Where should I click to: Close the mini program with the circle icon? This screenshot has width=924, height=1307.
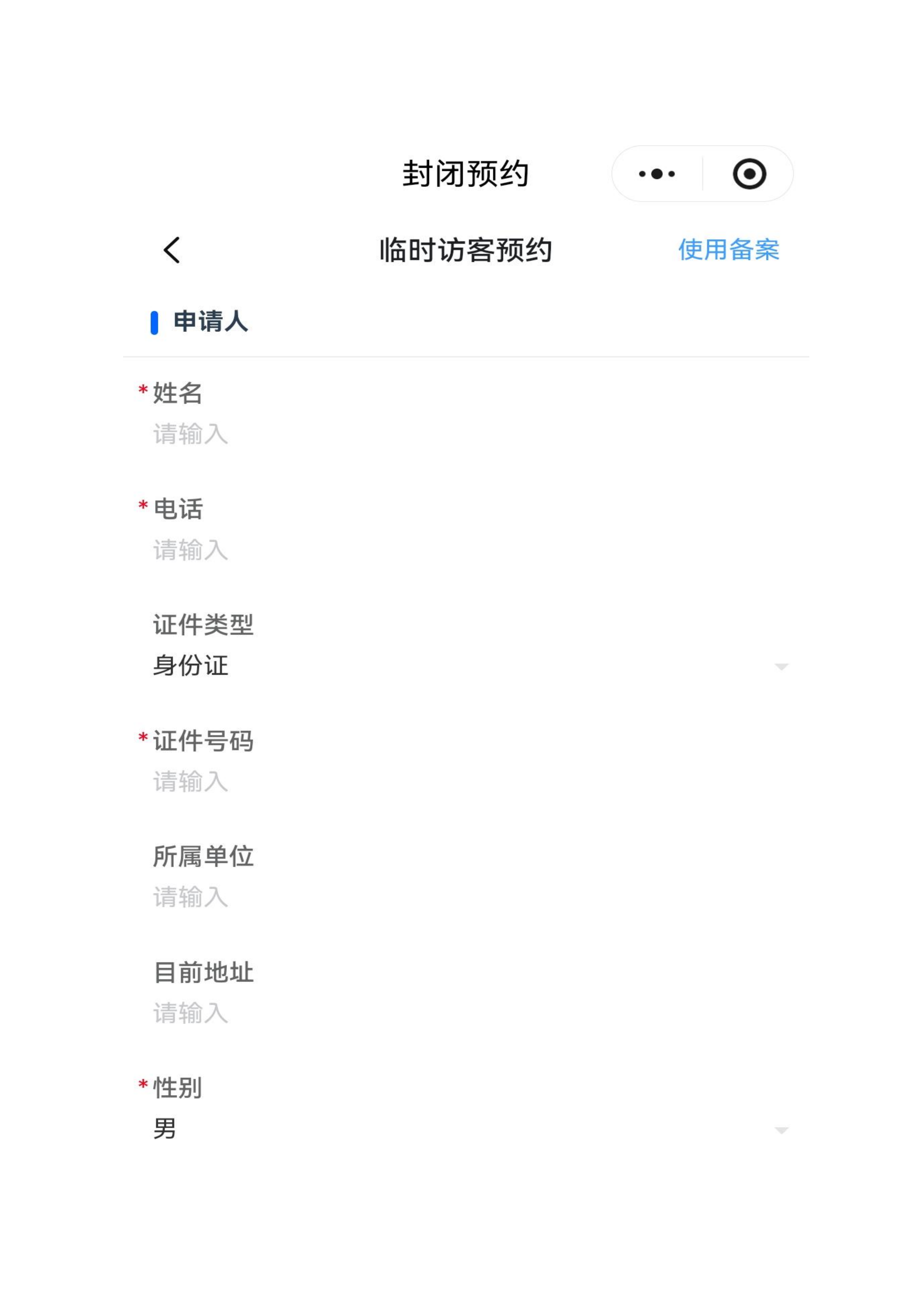(749, 173)
